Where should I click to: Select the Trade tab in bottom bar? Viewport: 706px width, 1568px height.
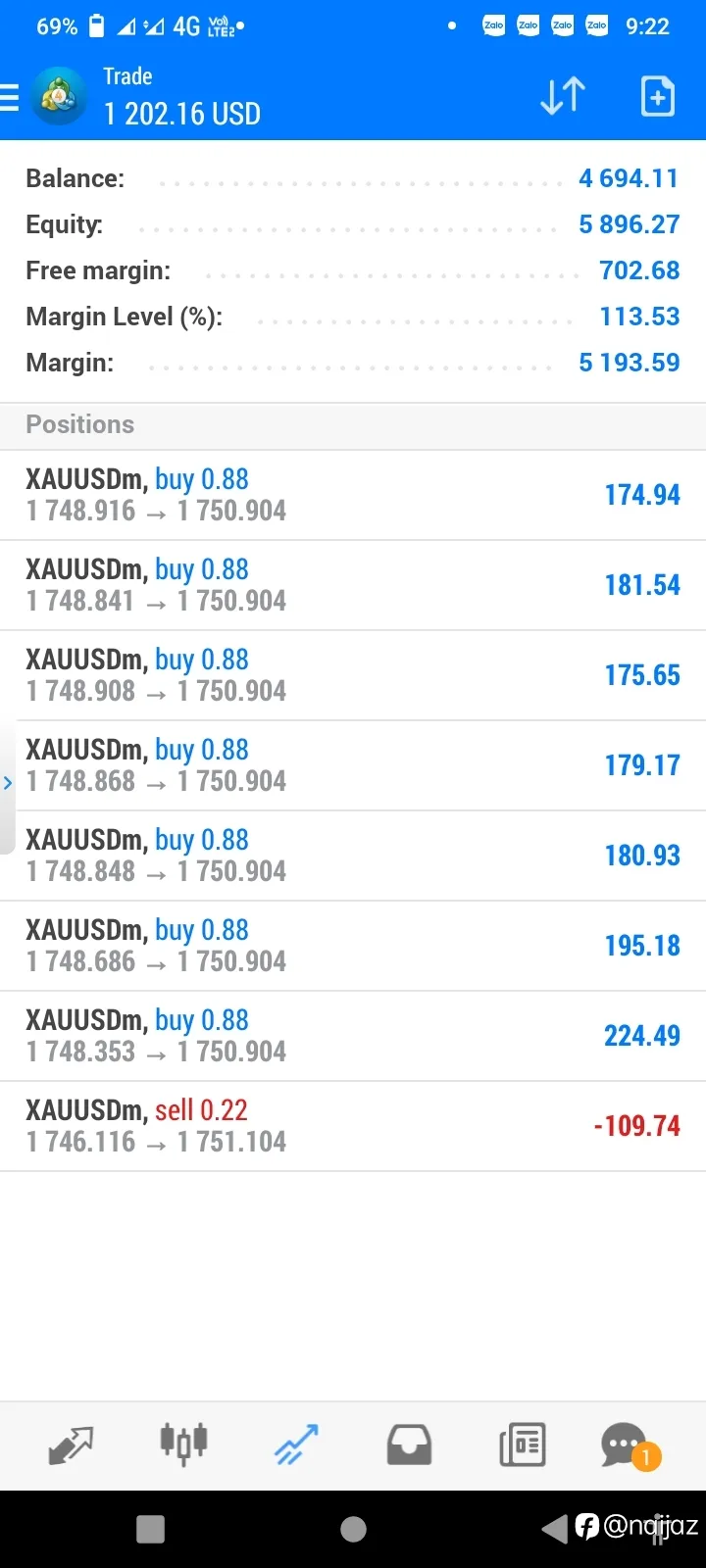click(296, 1445)
